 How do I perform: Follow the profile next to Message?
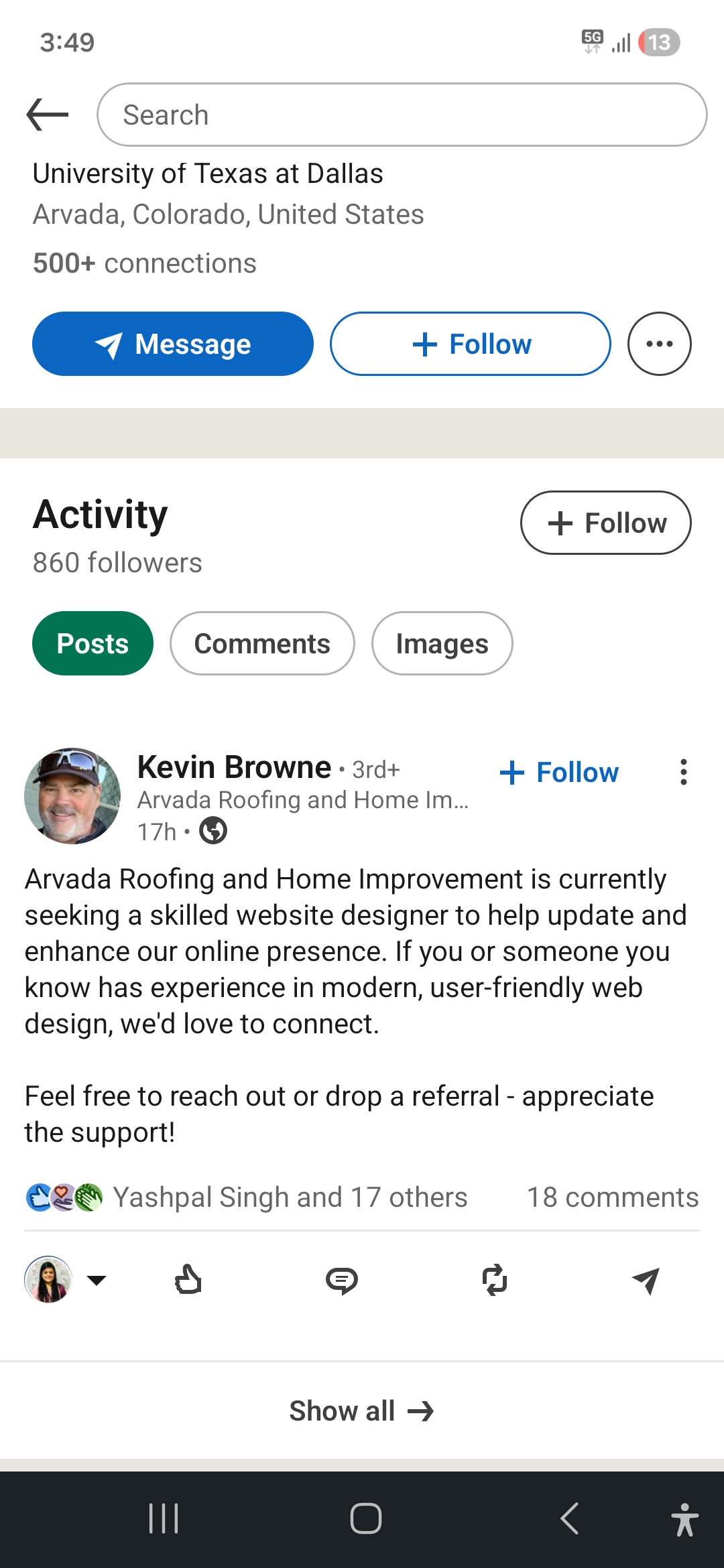click(471, 344)
